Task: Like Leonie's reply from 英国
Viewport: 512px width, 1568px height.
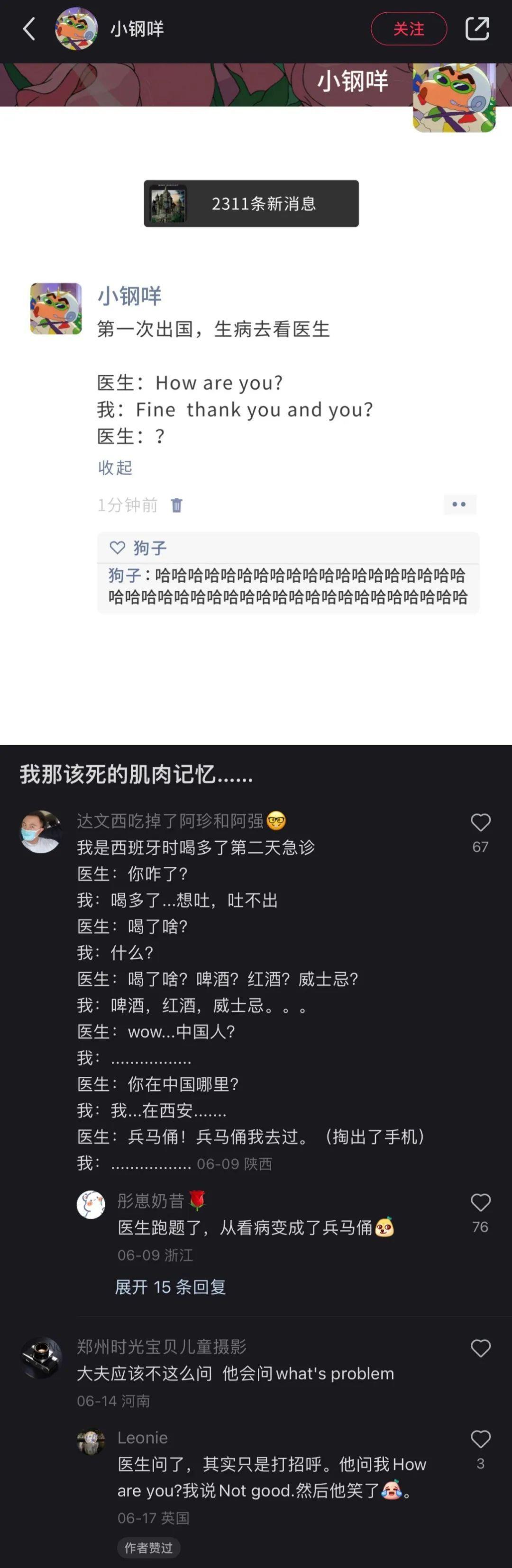Action: click(x=480, y=1440)
